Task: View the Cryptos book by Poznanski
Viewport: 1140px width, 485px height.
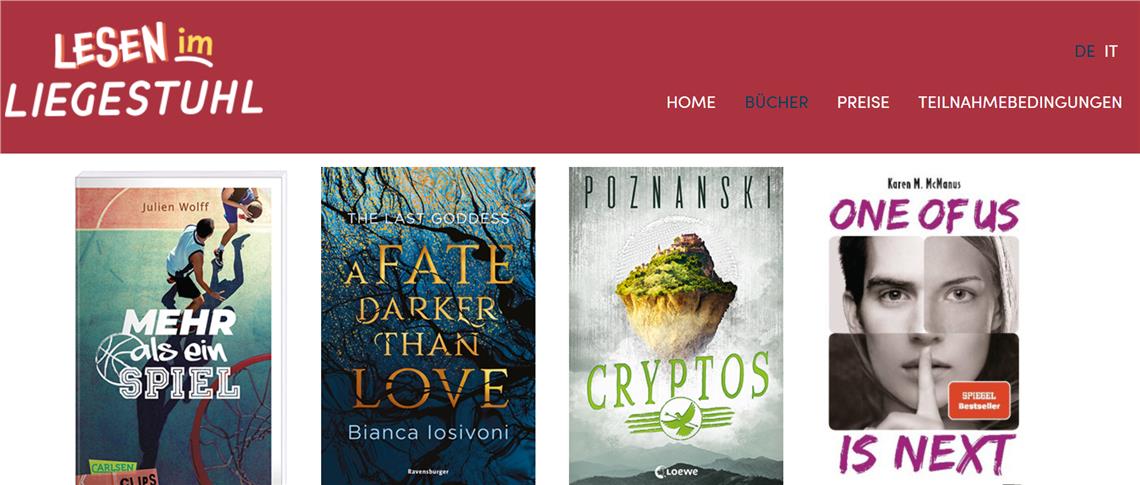Action: click(x=676, y=326)
